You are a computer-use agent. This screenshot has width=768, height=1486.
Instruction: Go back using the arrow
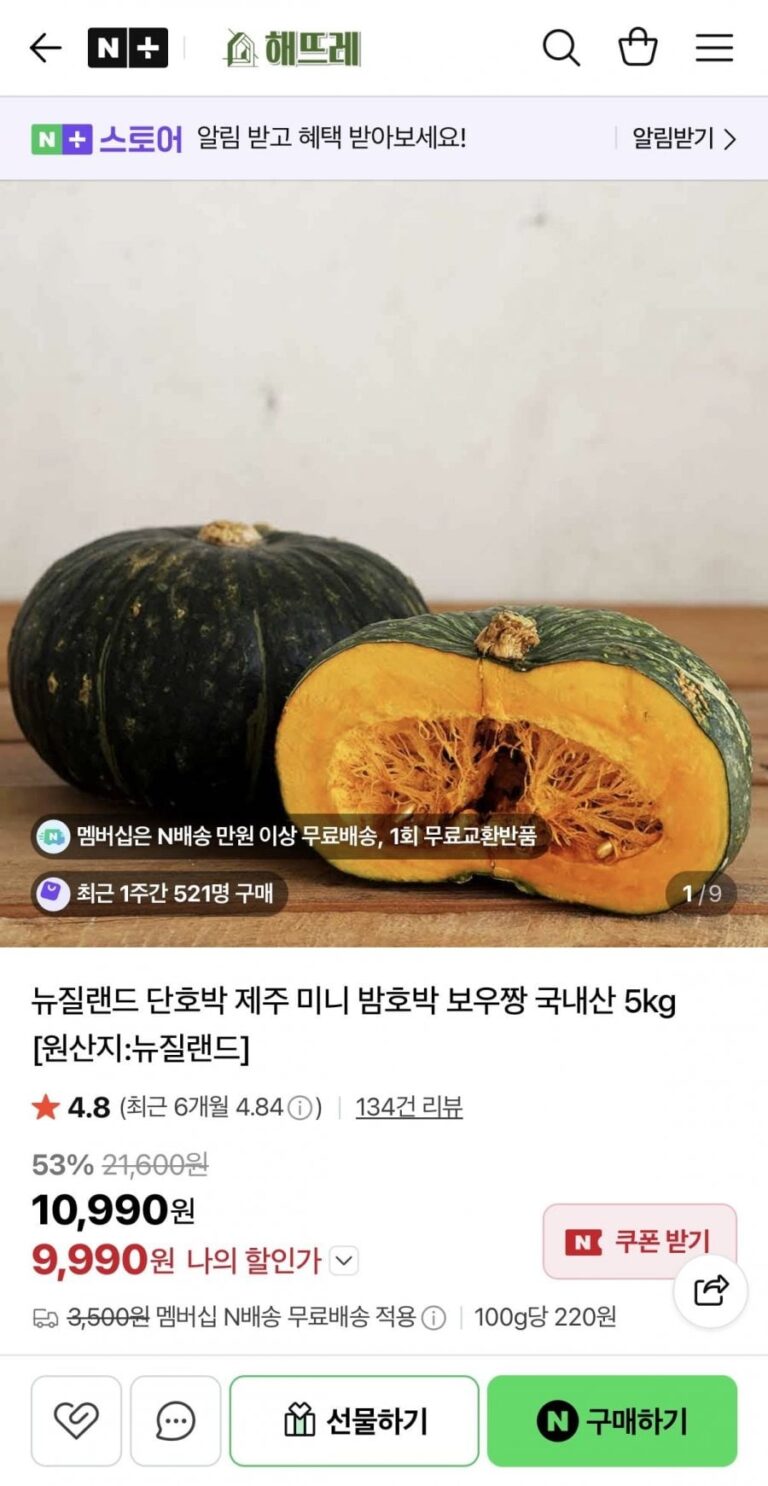(x=45, y=48)
